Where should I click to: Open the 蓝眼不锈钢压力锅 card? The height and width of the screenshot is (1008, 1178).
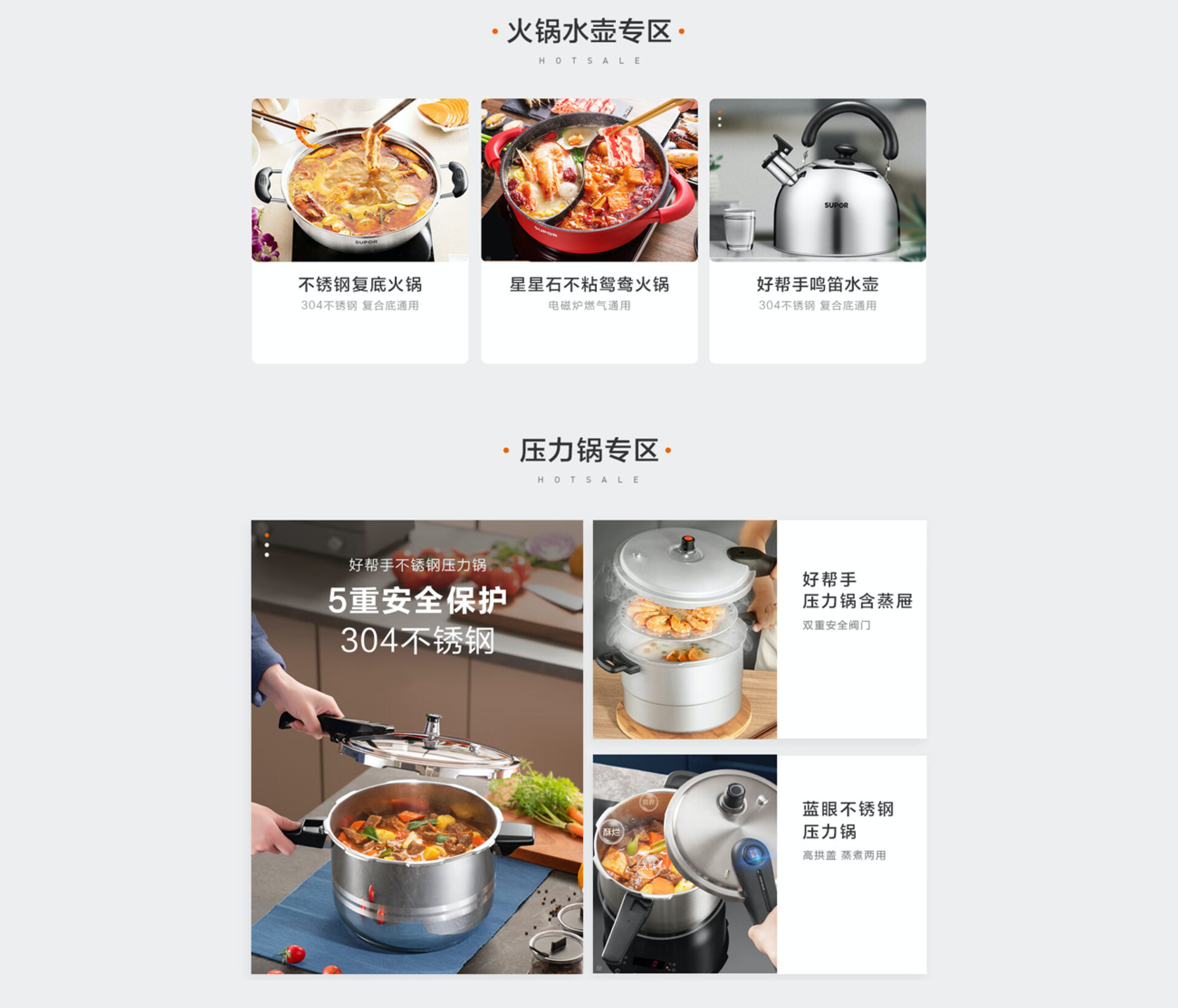click(x=760, y=864)
